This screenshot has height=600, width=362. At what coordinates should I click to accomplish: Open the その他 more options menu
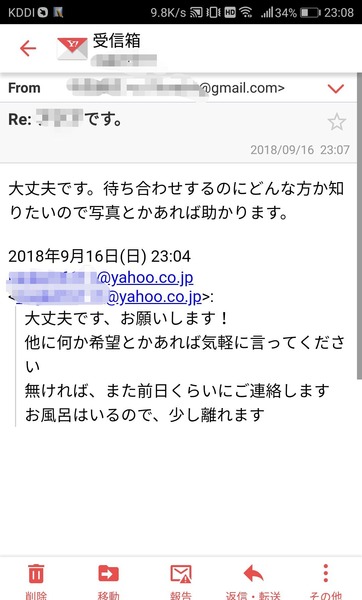(325, 580)
